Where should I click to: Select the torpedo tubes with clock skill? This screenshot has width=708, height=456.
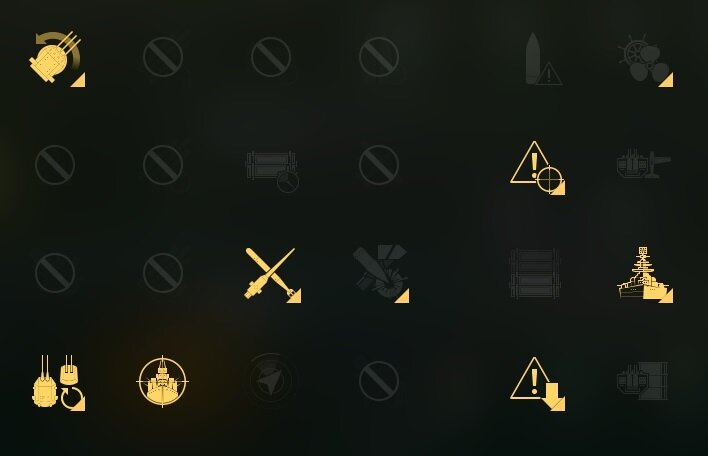pyautogui.click(x=271, y=167)
